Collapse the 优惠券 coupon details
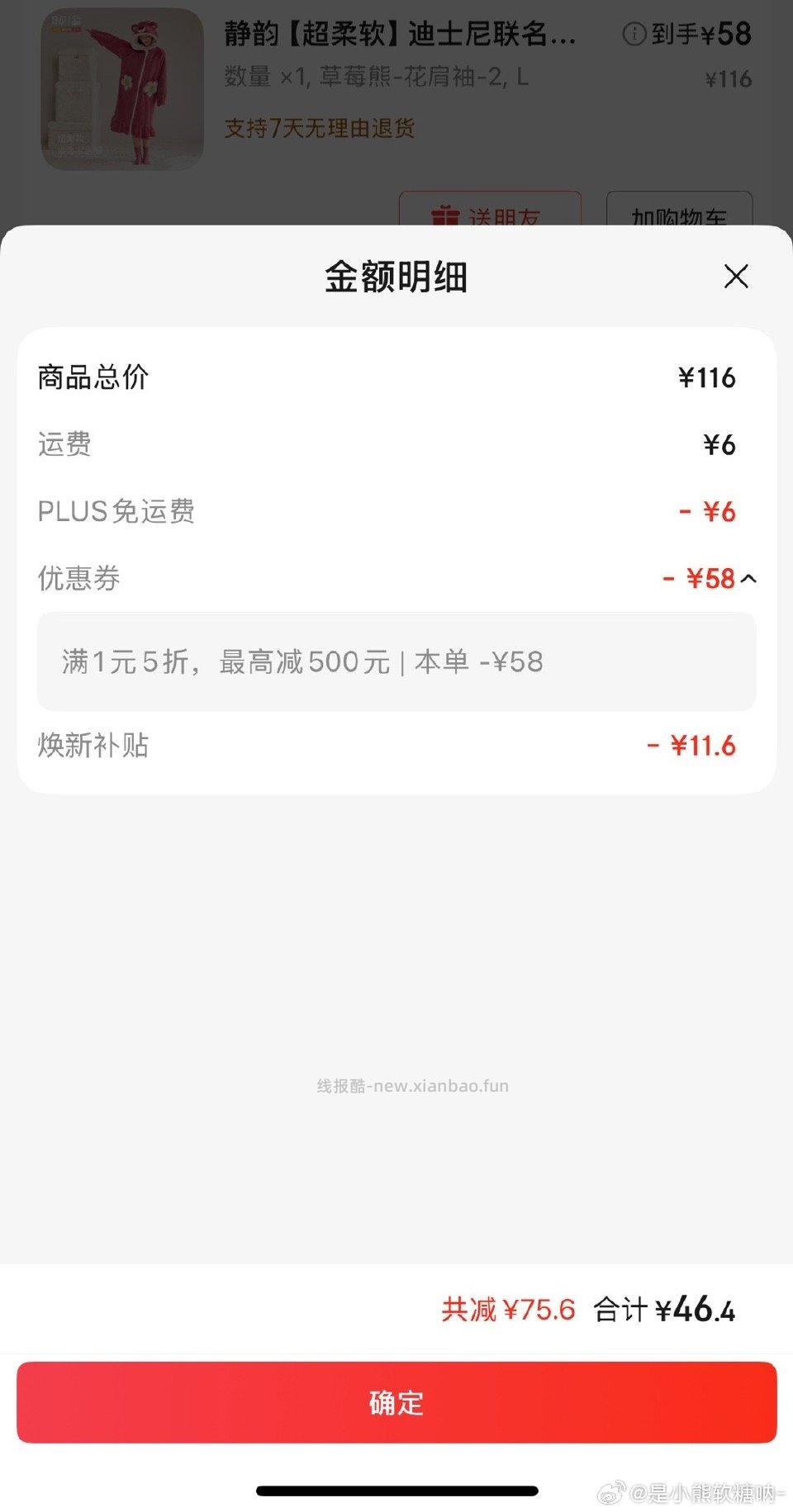The image size is (793, 1512). [x=749, y=579]
